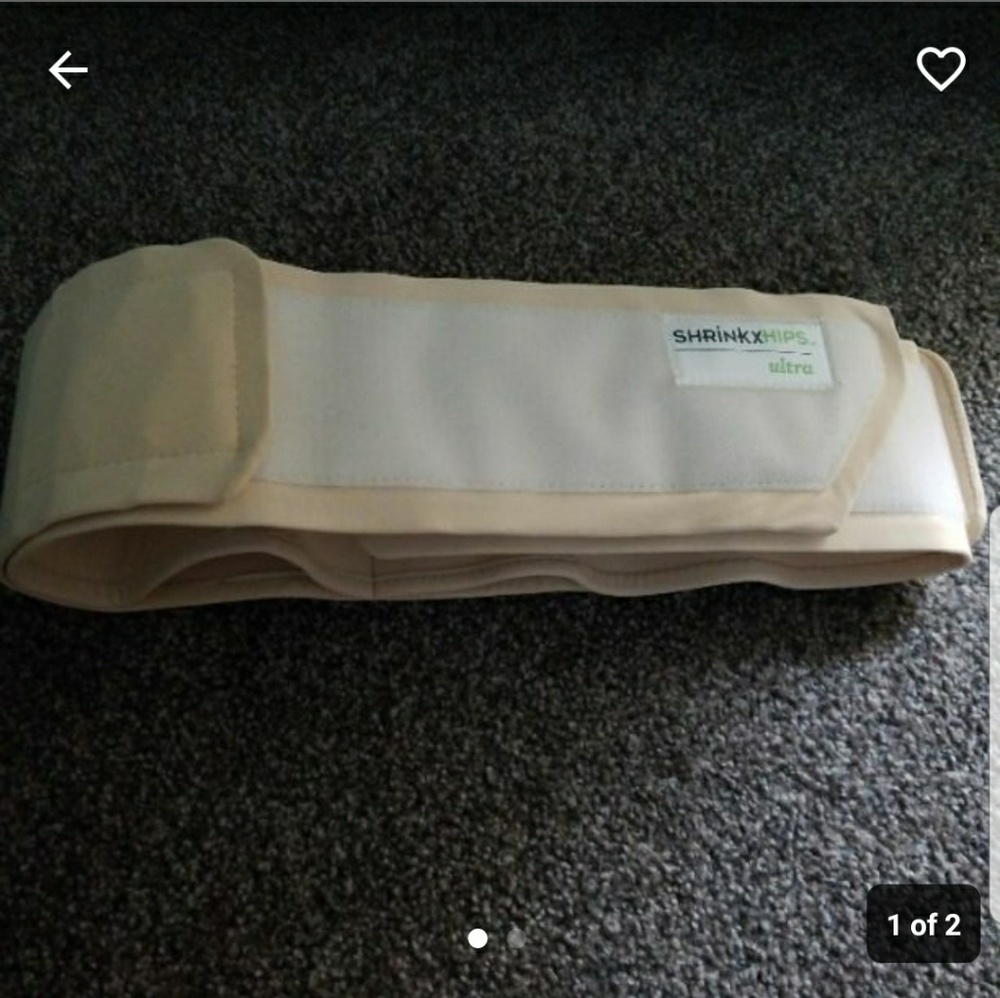The height and width of the screenshot is (998, 1000).
Task: Favorite this listing with the heart
Action: coord(940,68)
